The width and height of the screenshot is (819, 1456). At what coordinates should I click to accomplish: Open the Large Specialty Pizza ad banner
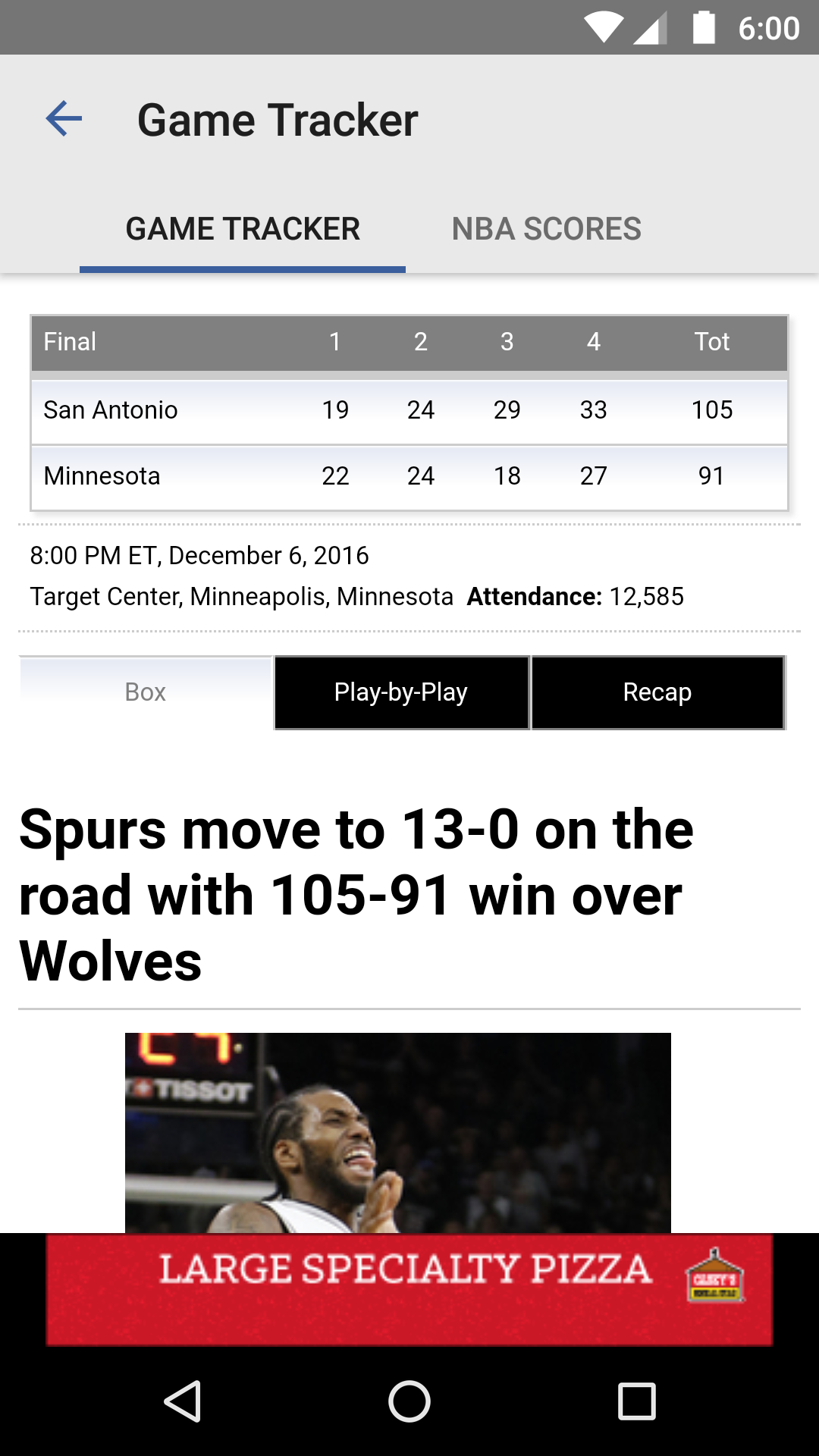[x=409, y=1289]
